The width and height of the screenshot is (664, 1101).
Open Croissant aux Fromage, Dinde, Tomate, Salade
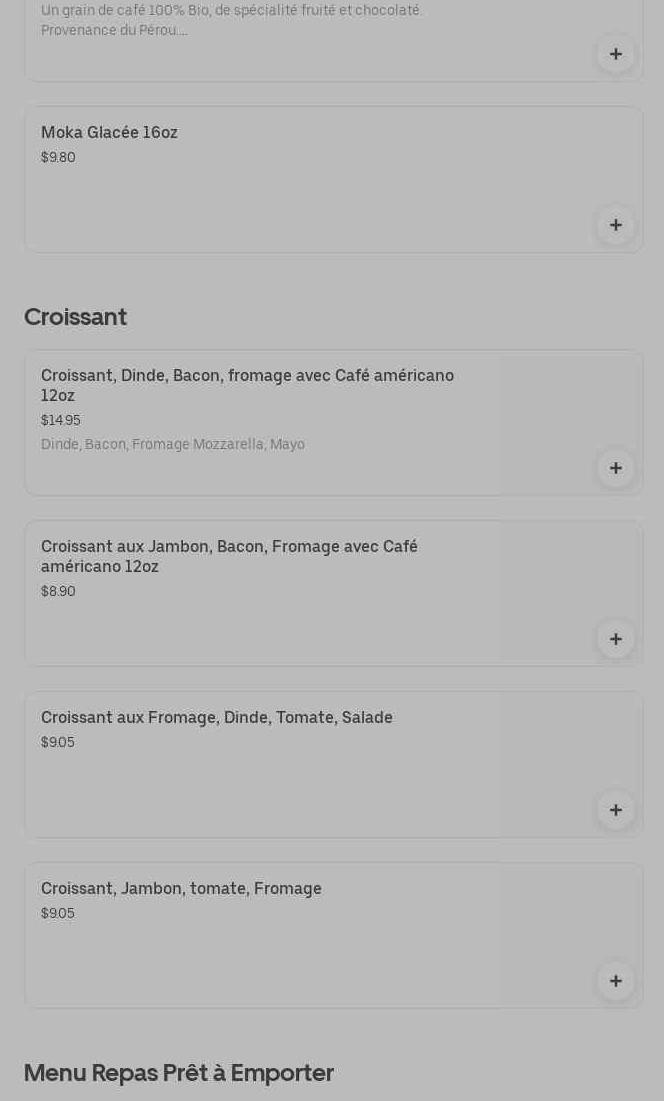click(x=333, y=765)
